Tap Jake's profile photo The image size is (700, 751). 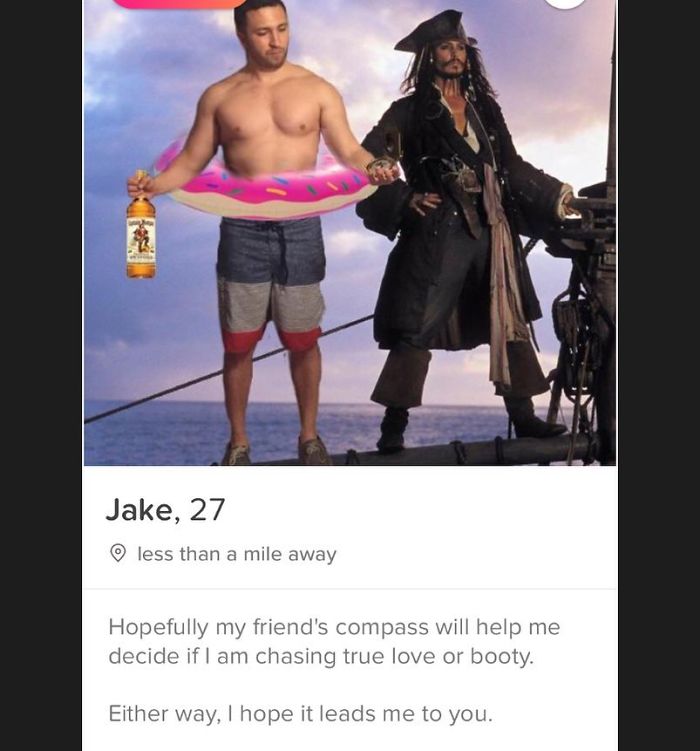click(x=349, y=240)
